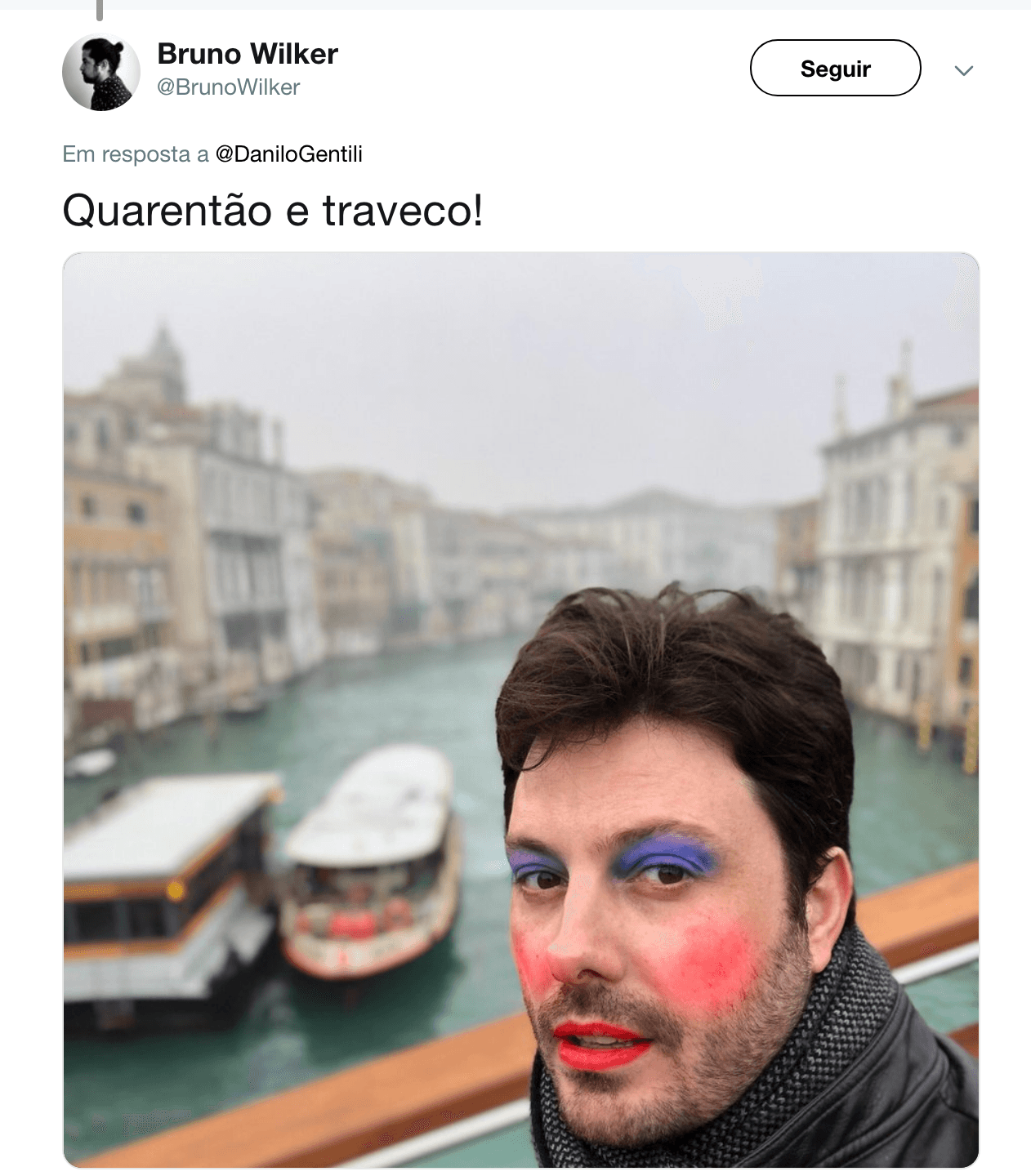The width and height of the screenshot is (1031, 1176).
Task: Expand the tweet options chevron
Action: point(964,70)
